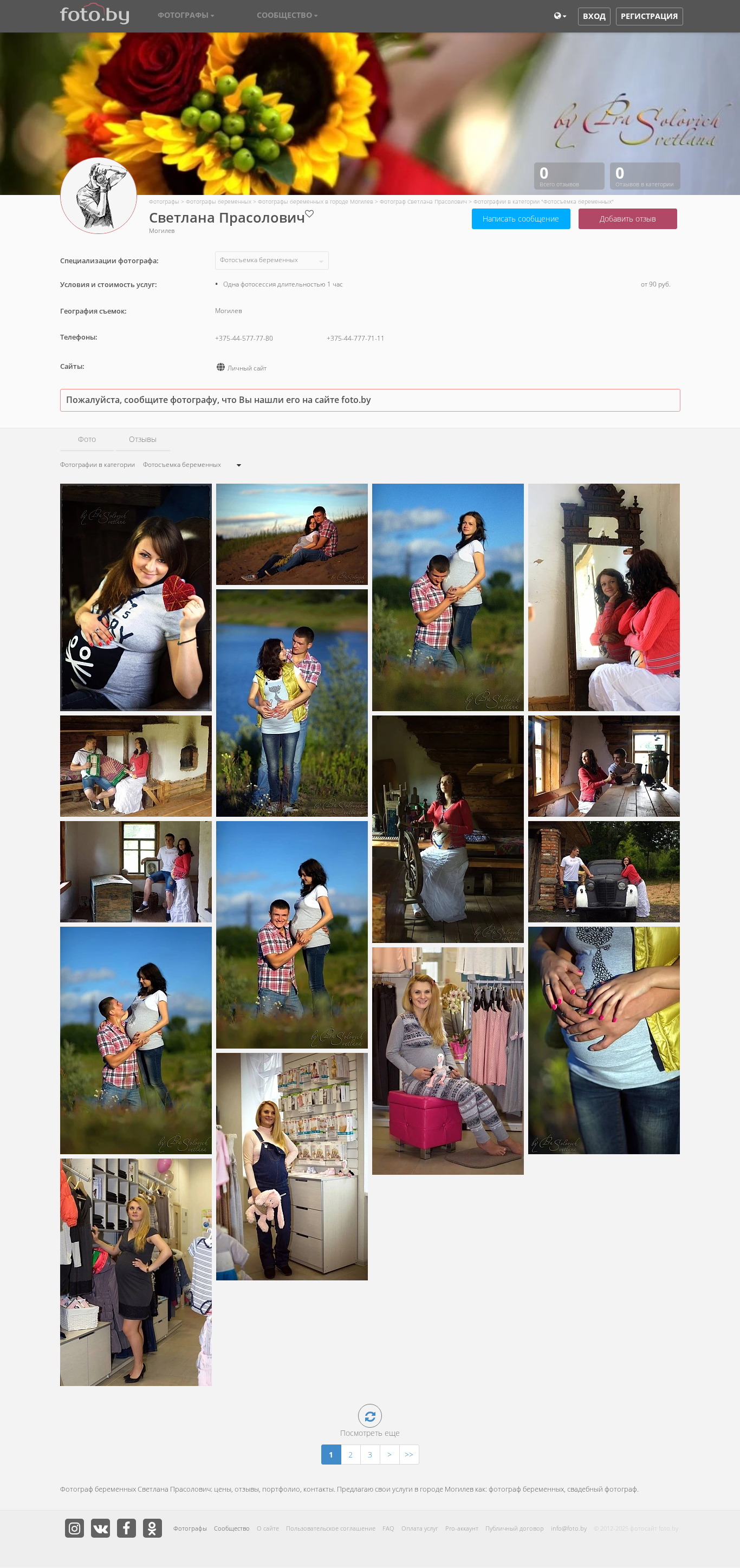Open the globe language selector
The height and width of the screenshot is (1568, 740).
(560, 16)
